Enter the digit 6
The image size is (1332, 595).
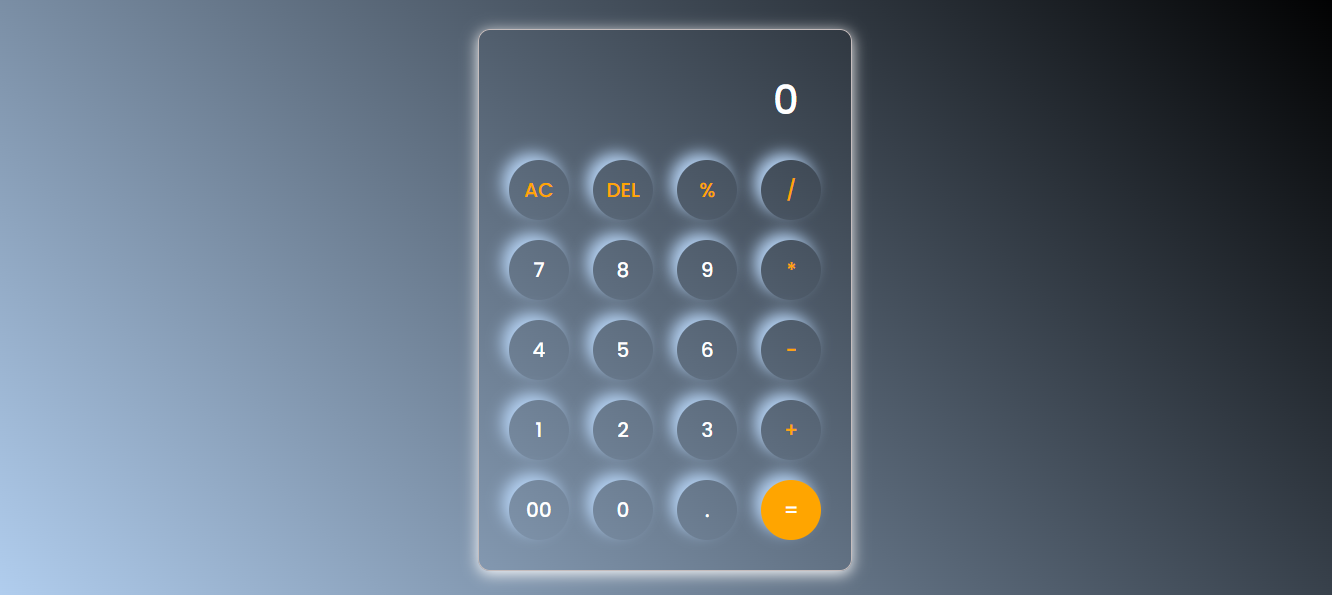(x=707, y=350)
